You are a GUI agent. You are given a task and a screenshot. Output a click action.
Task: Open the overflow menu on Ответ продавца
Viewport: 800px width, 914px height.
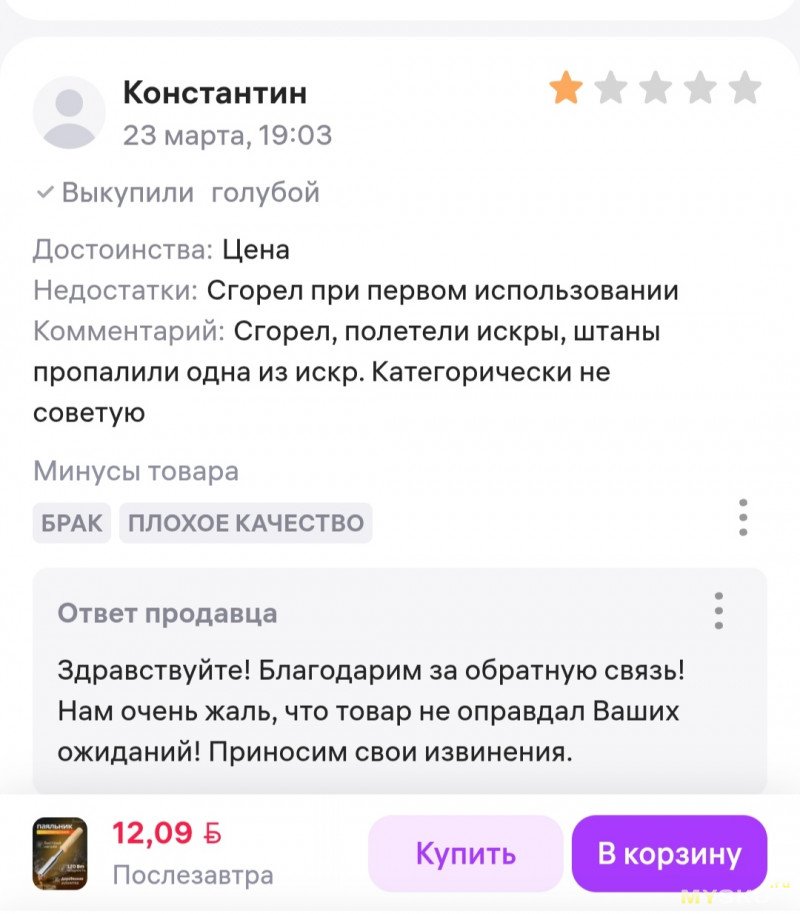(718, 610)
